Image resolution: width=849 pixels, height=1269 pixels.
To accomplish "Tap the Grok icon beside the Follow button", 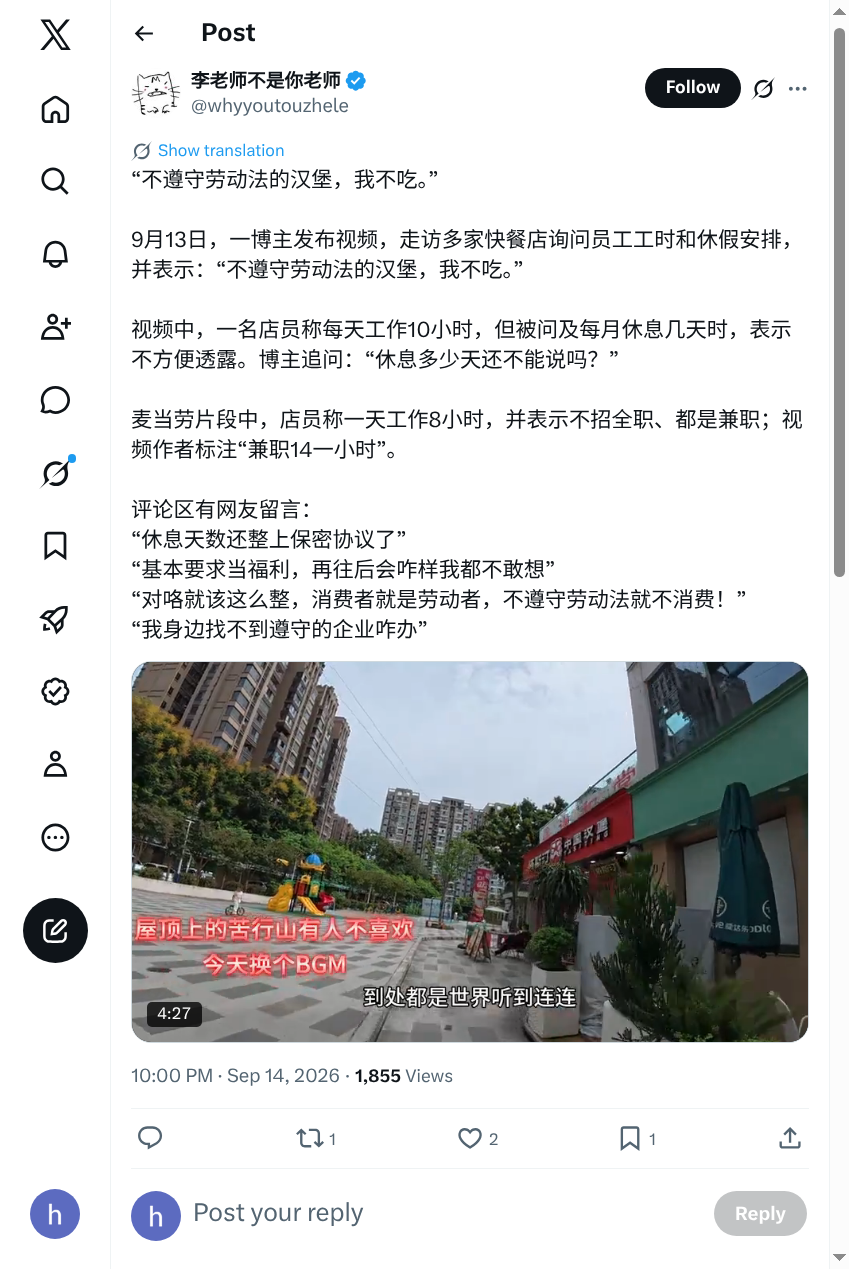I will (x=763, y=89).
